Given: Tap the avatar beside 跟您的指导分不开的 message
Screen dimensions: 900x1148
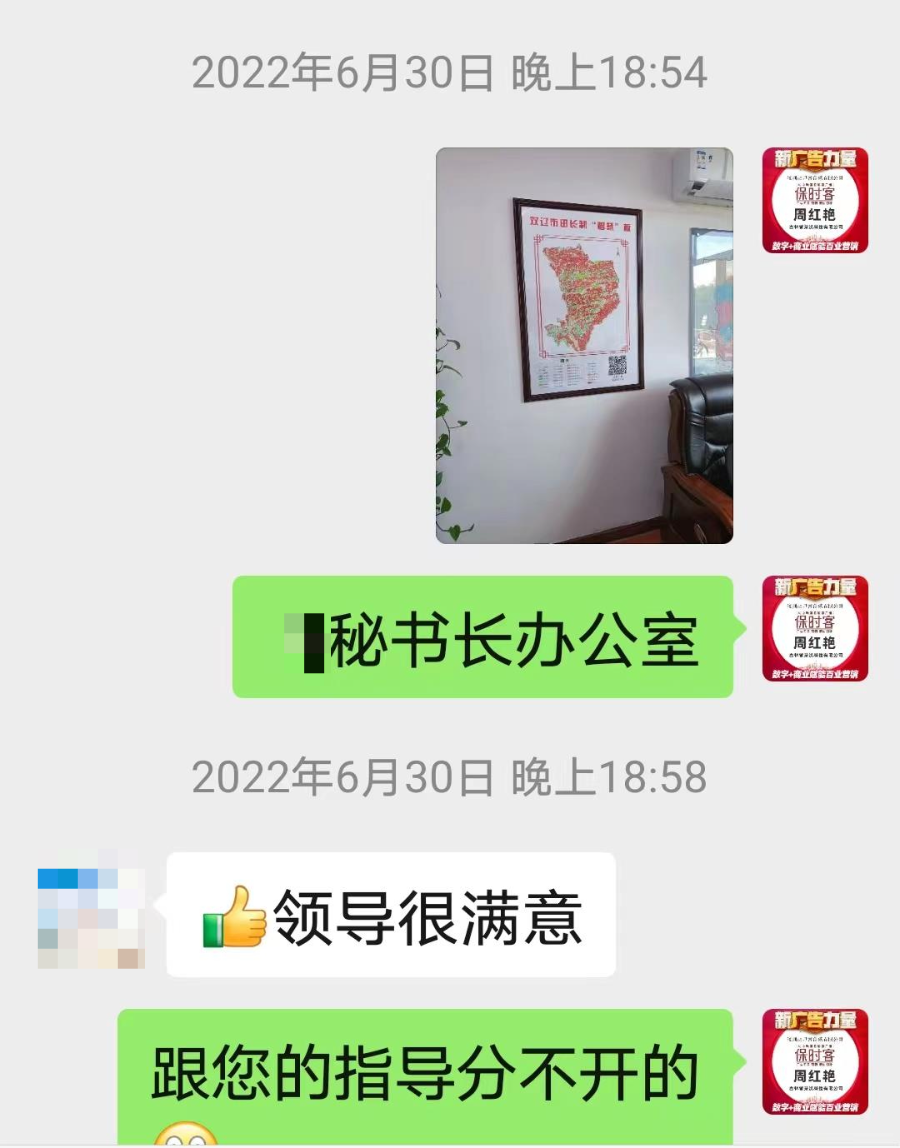Looking at the screenshot, I should pos(815,1061).
